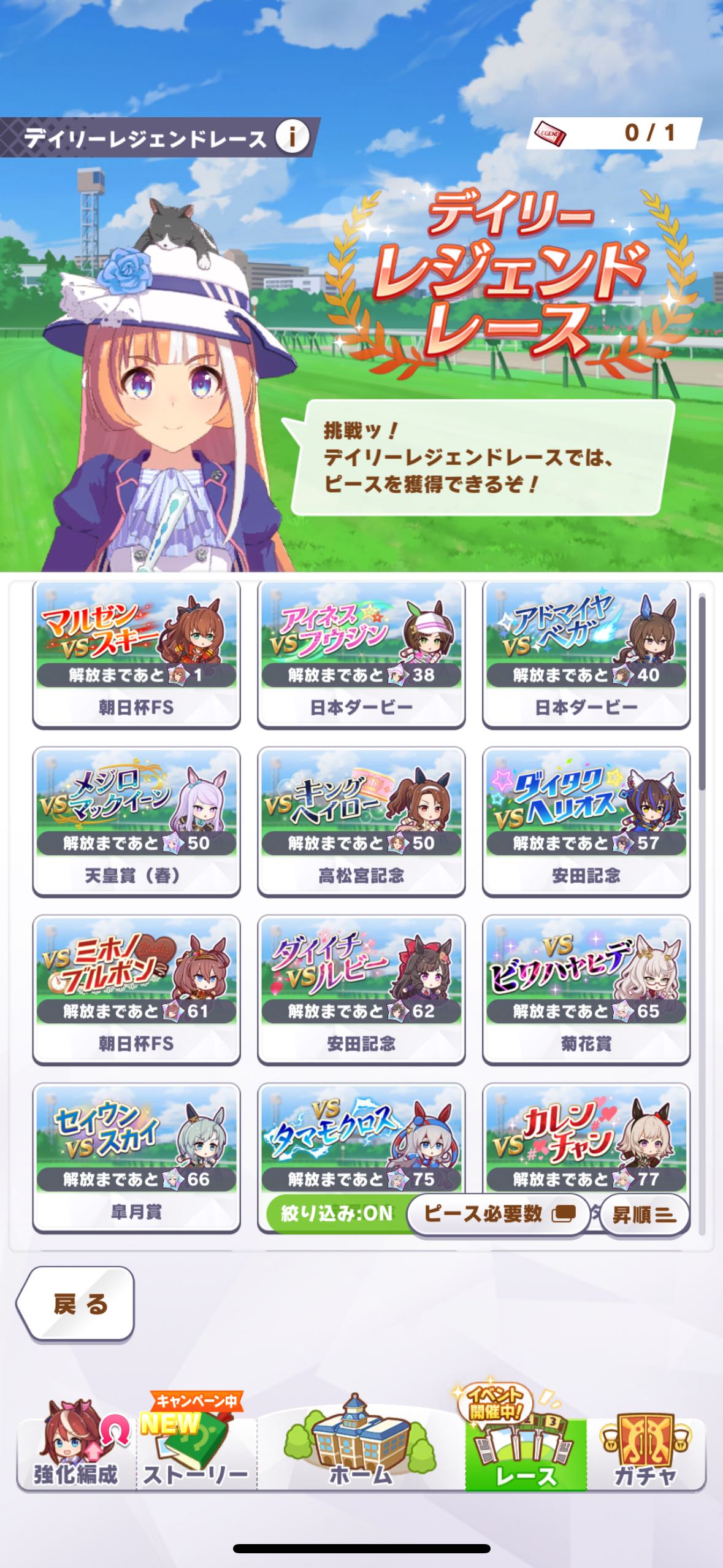The width and height of the screenshot is (723, 1568).
Task: Switch to the 強化編成 tab
Action: click(x=76, y=1454)
